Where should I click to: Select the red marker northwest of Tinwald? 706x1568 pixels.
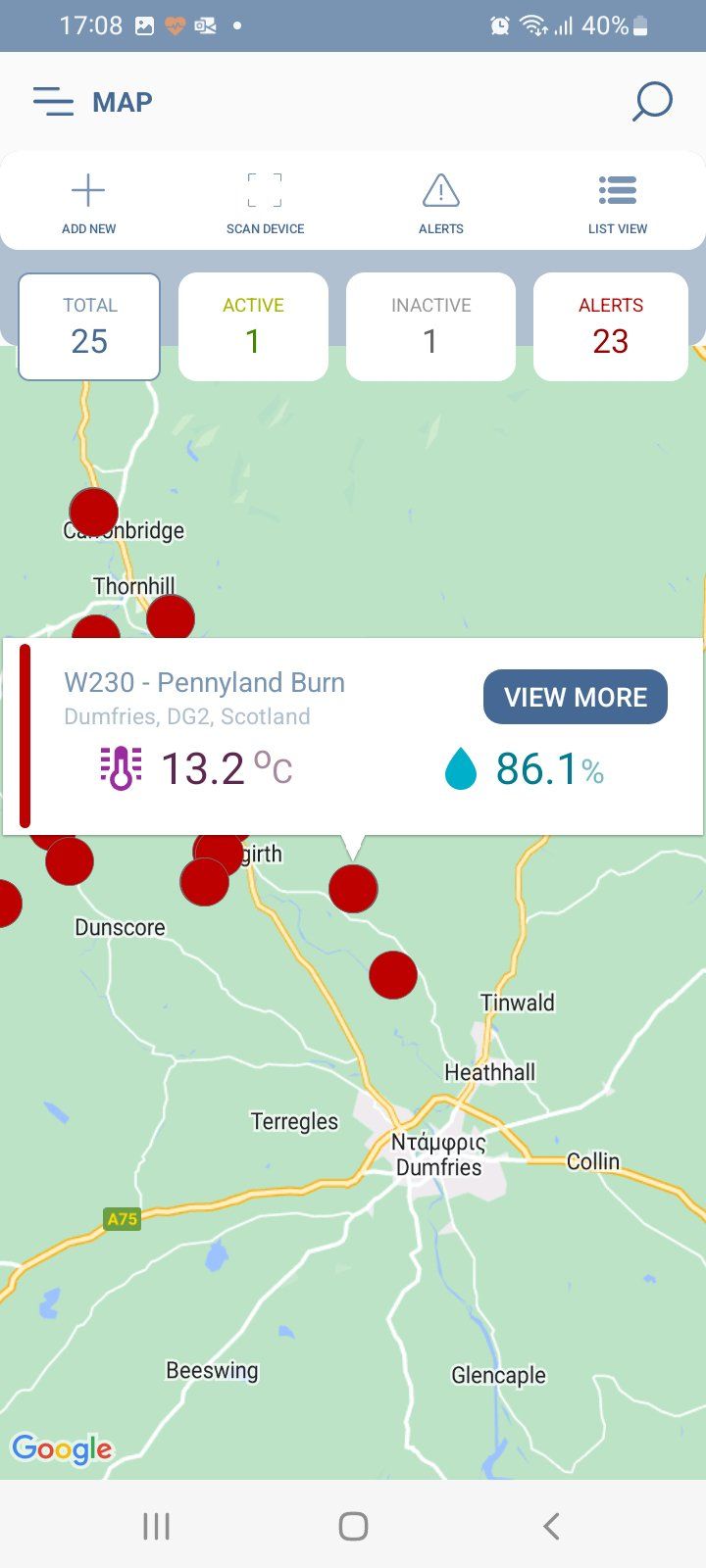click(393, 974)
